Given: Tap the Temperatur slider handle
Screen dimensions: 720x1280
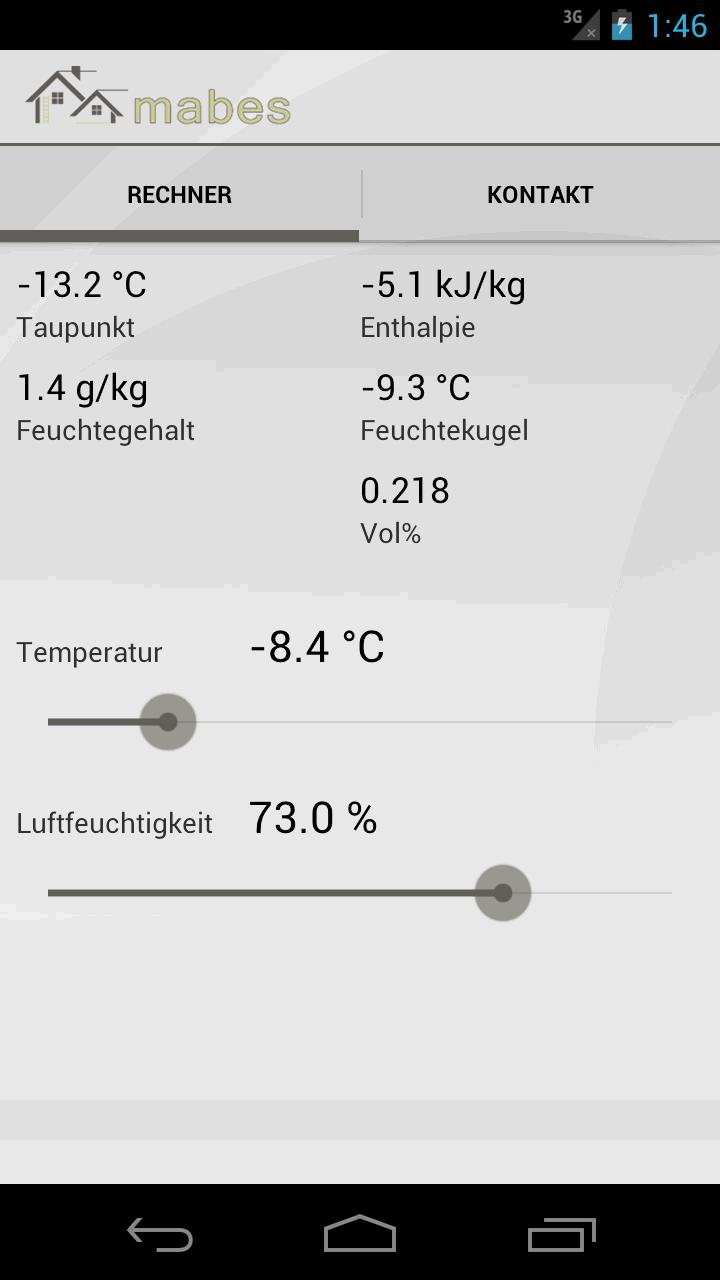Looking at the screenshot, I should coord(168,722).
